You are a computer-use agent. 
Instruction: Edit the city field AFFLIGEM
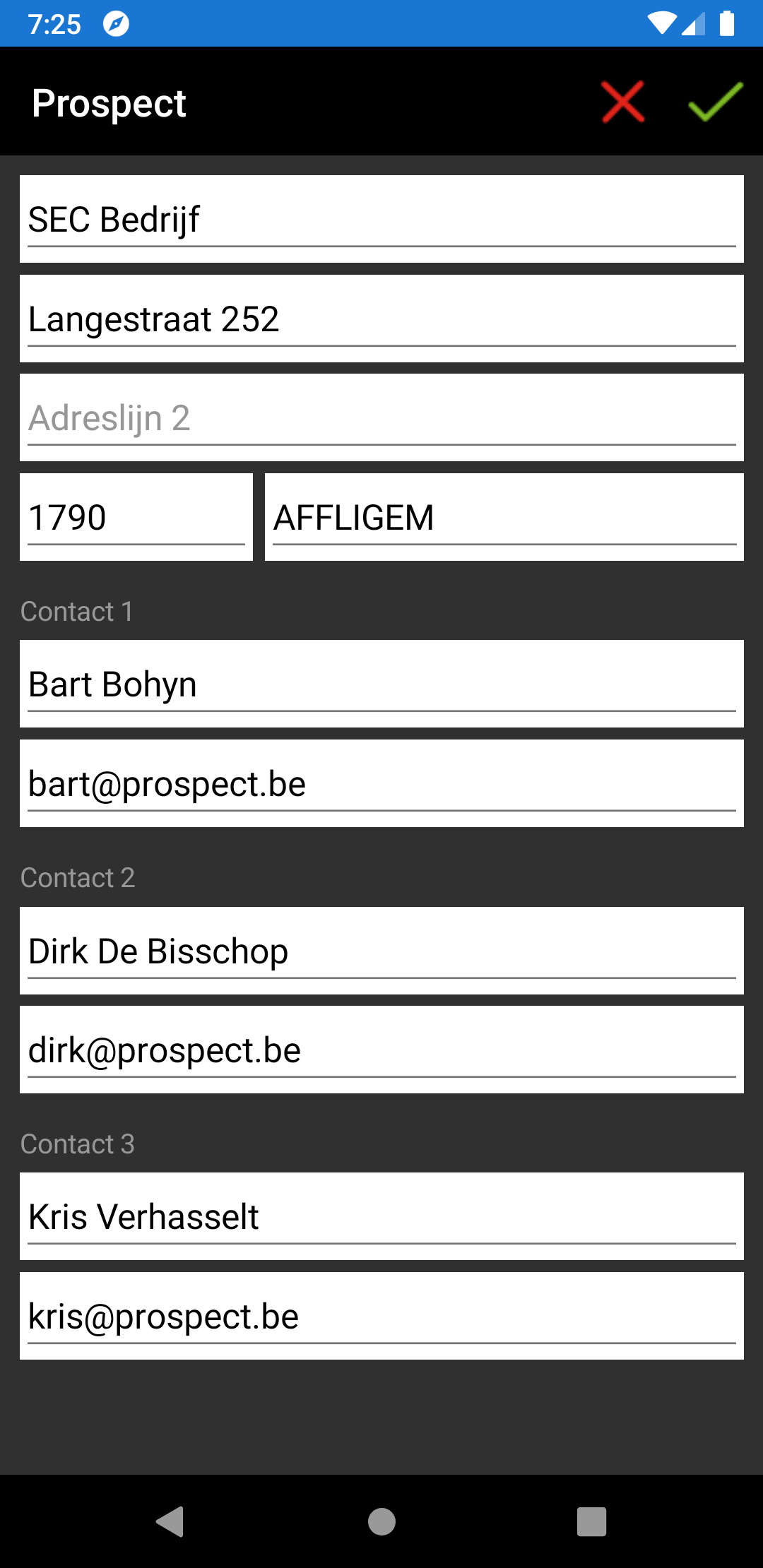[504, 517]
